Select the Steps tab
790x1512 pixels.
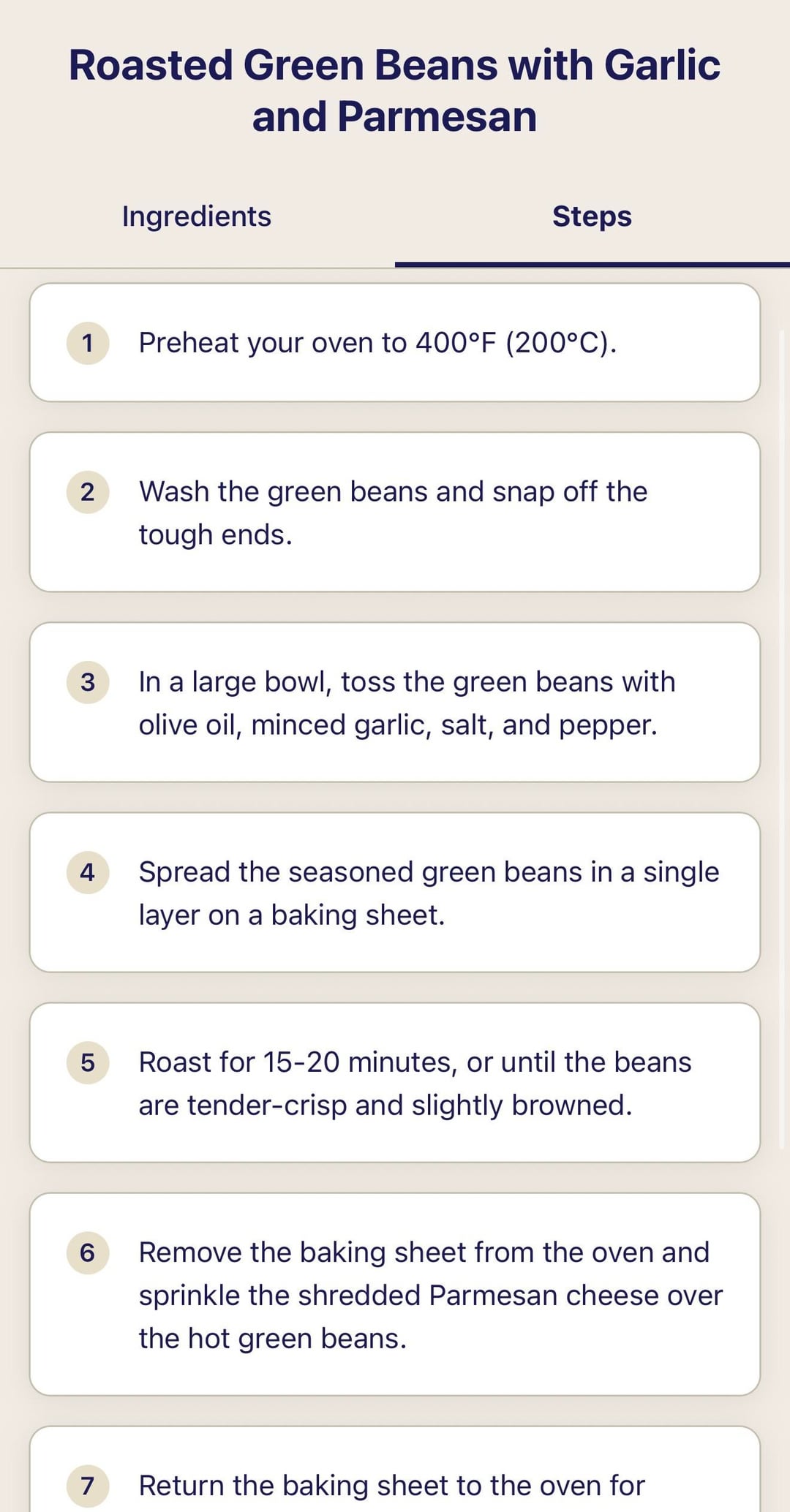point(592,216)
